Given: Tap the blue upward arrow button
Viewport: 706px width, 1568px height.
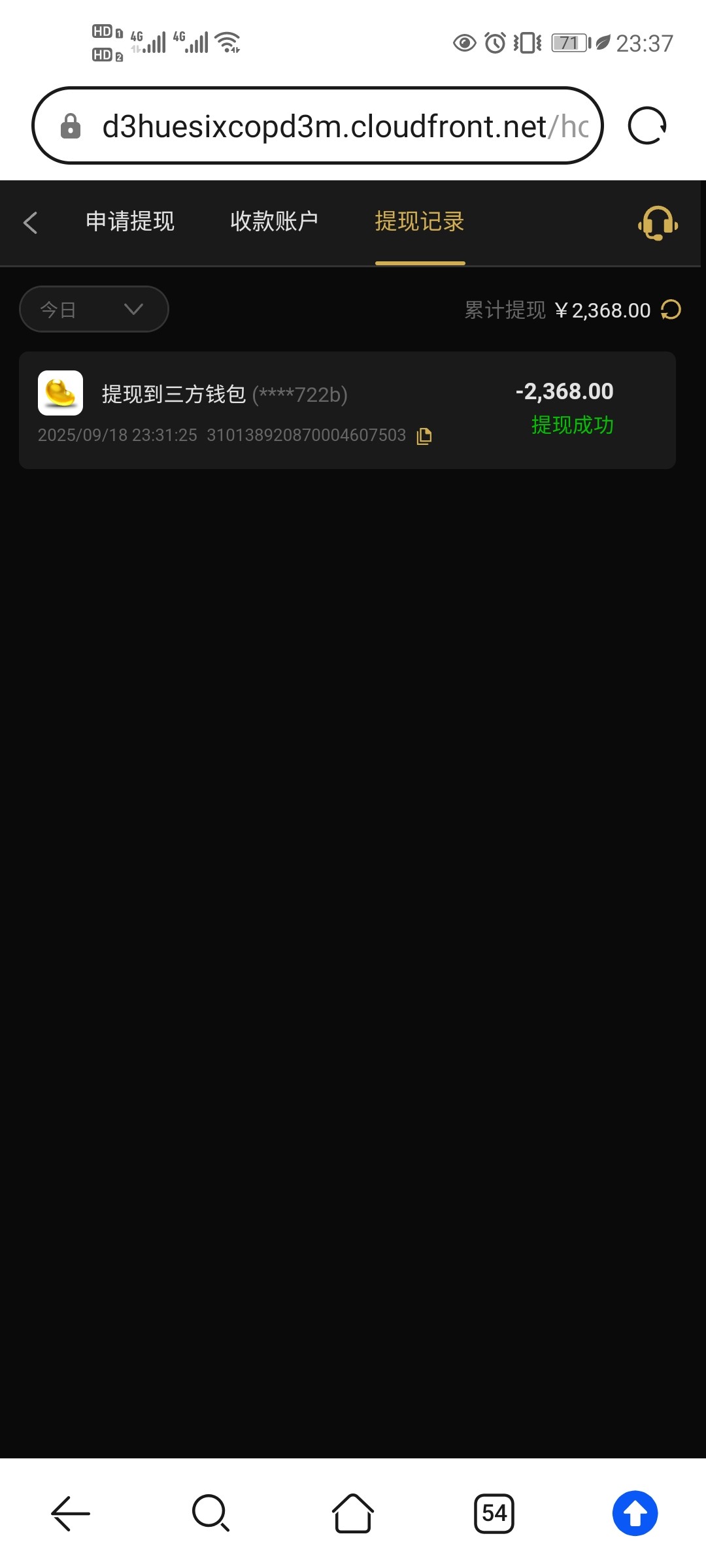Looking at the screenshot, I should [635, 1513].
